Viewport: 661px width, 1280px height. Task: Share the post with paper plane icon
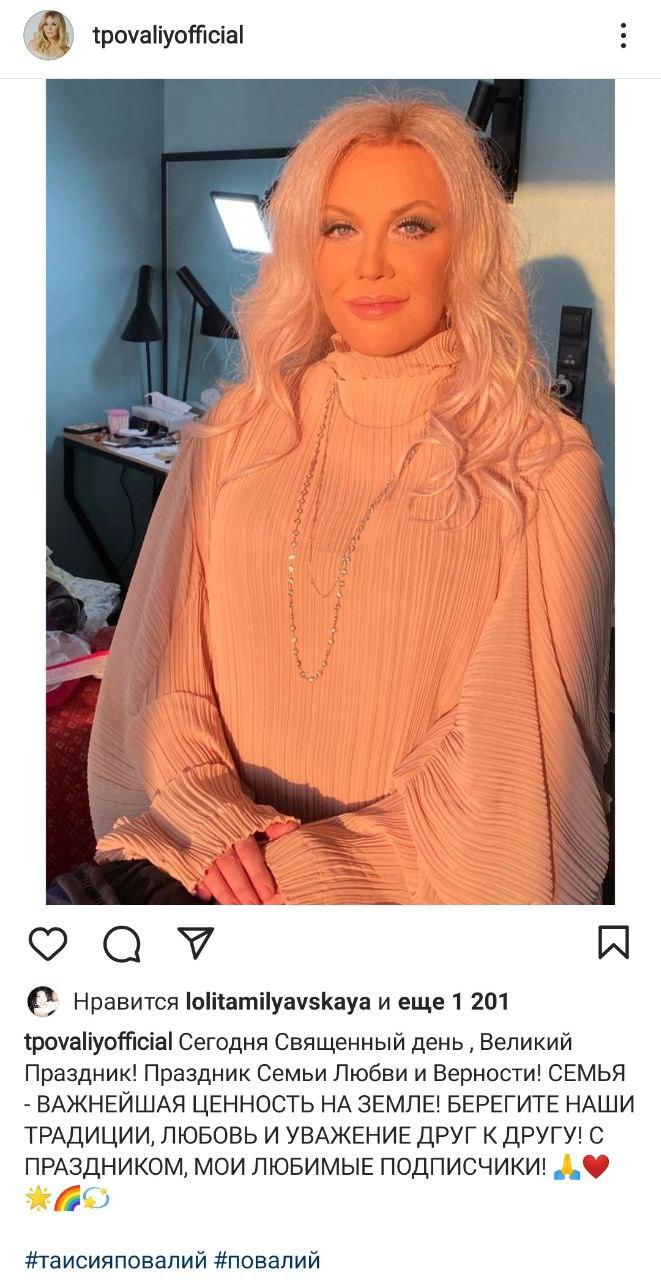pyautogui.click(x=195, y=942)
